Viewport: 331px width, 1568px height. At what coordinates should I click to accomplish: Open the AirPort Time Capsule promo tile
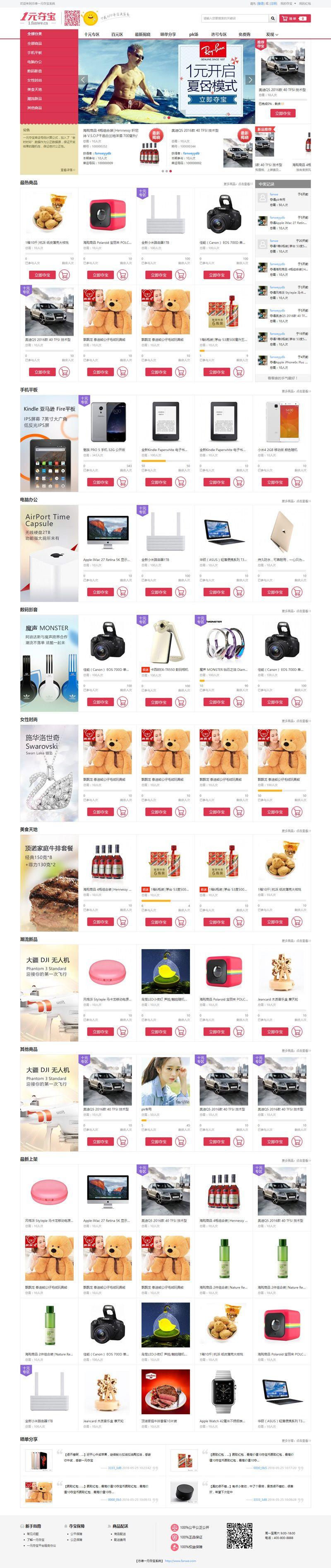[x=49, y=553]
